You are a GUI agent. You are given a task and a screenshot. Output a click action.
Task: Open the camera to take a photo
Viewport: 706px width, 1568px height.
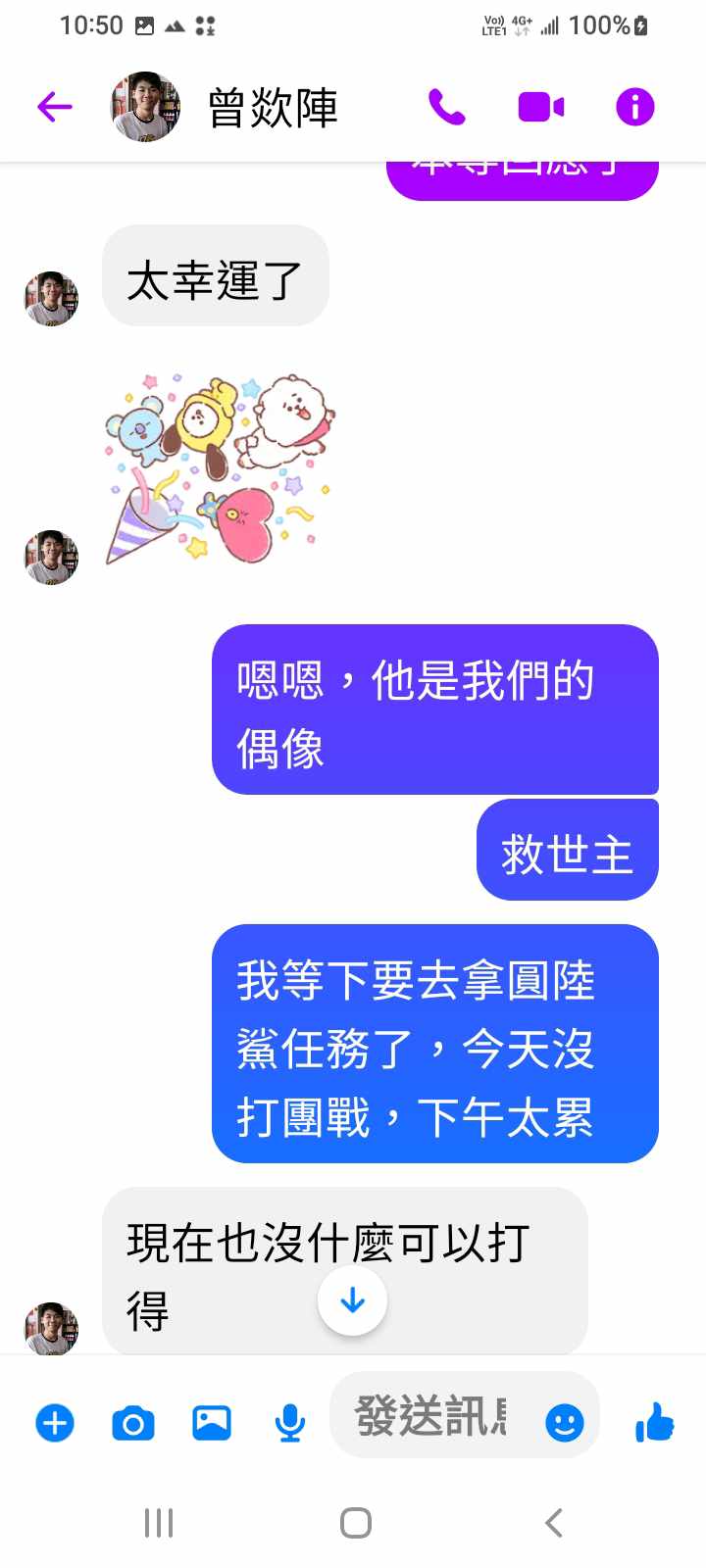coord(133,1423)
